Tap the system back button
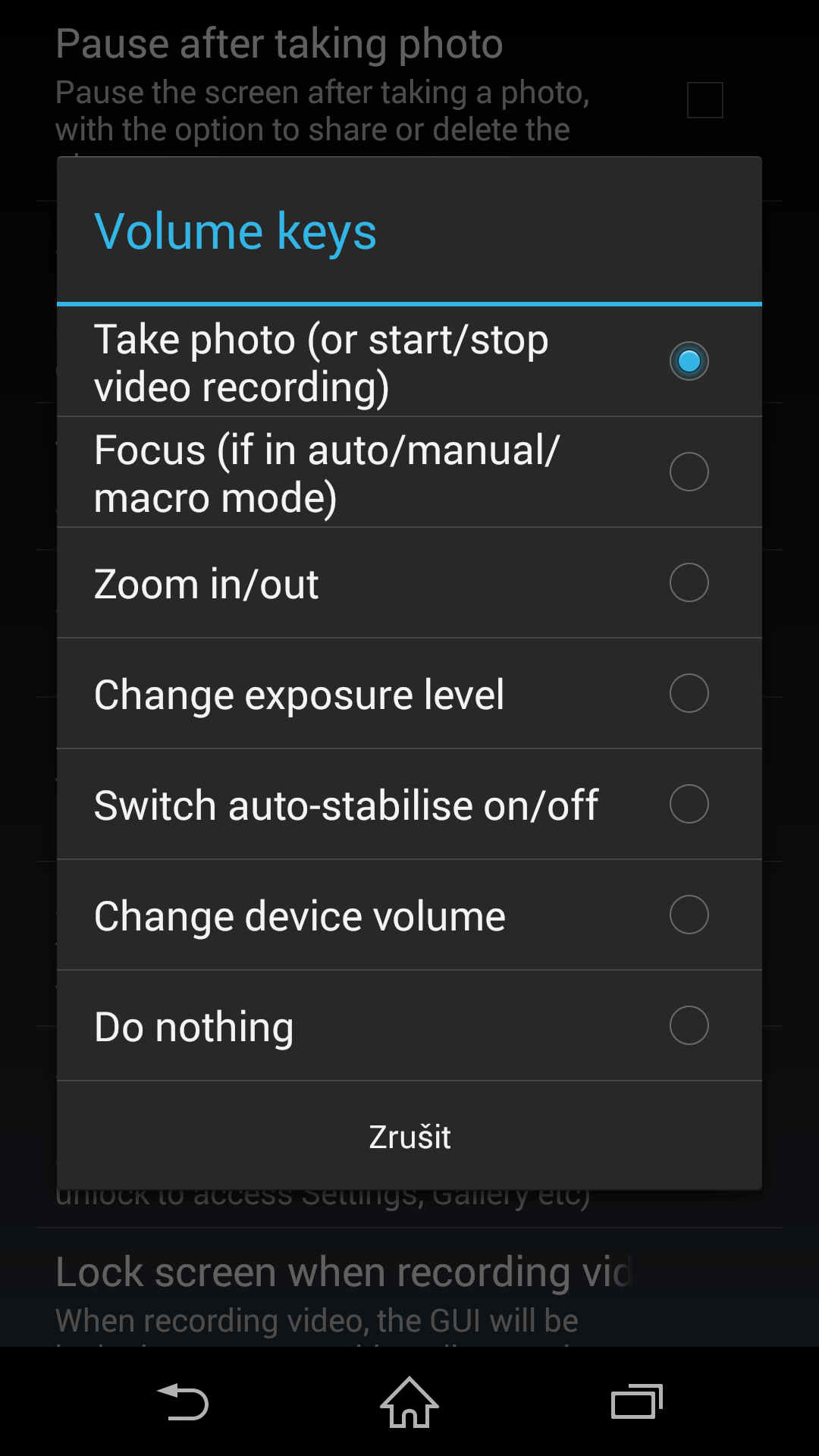The image size is (819, 1456). tap(182, 1402)
